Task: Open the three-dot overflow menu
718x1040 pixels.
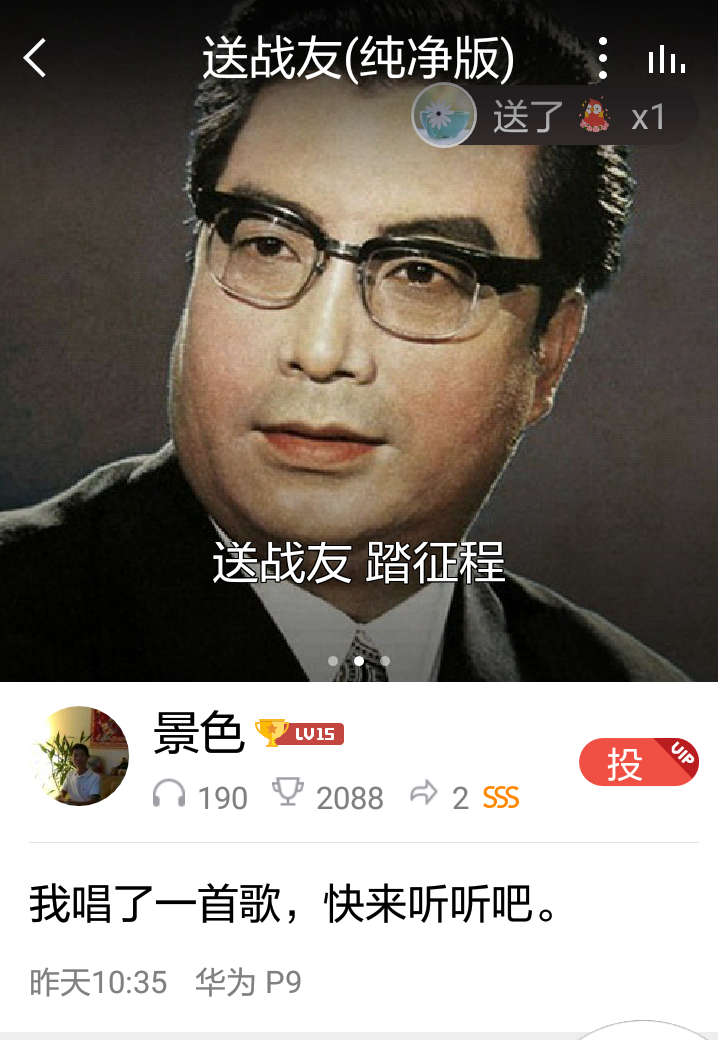Action: (602, 59)
